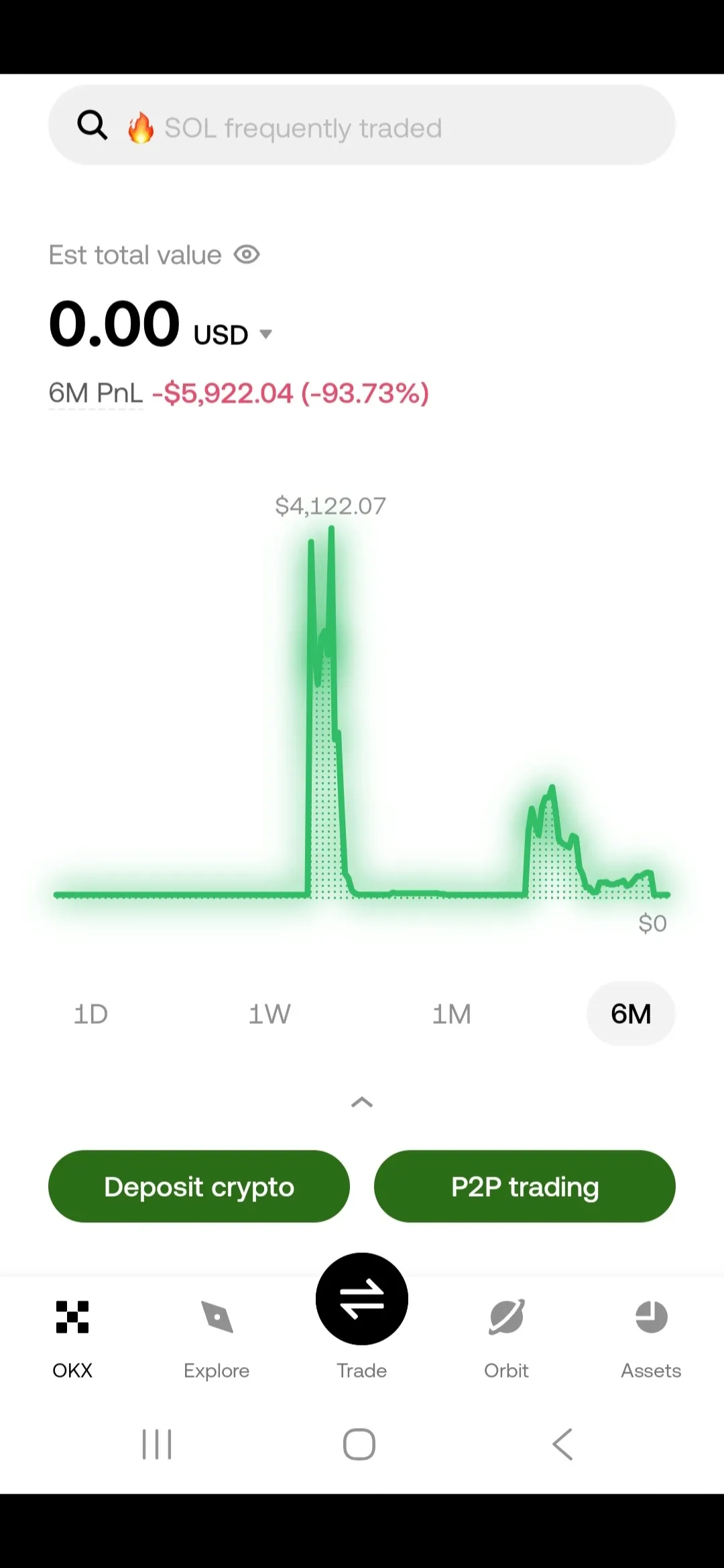Go back using the system back button
Viewport: 724px width, 1568px height.
pos(562,1444)
